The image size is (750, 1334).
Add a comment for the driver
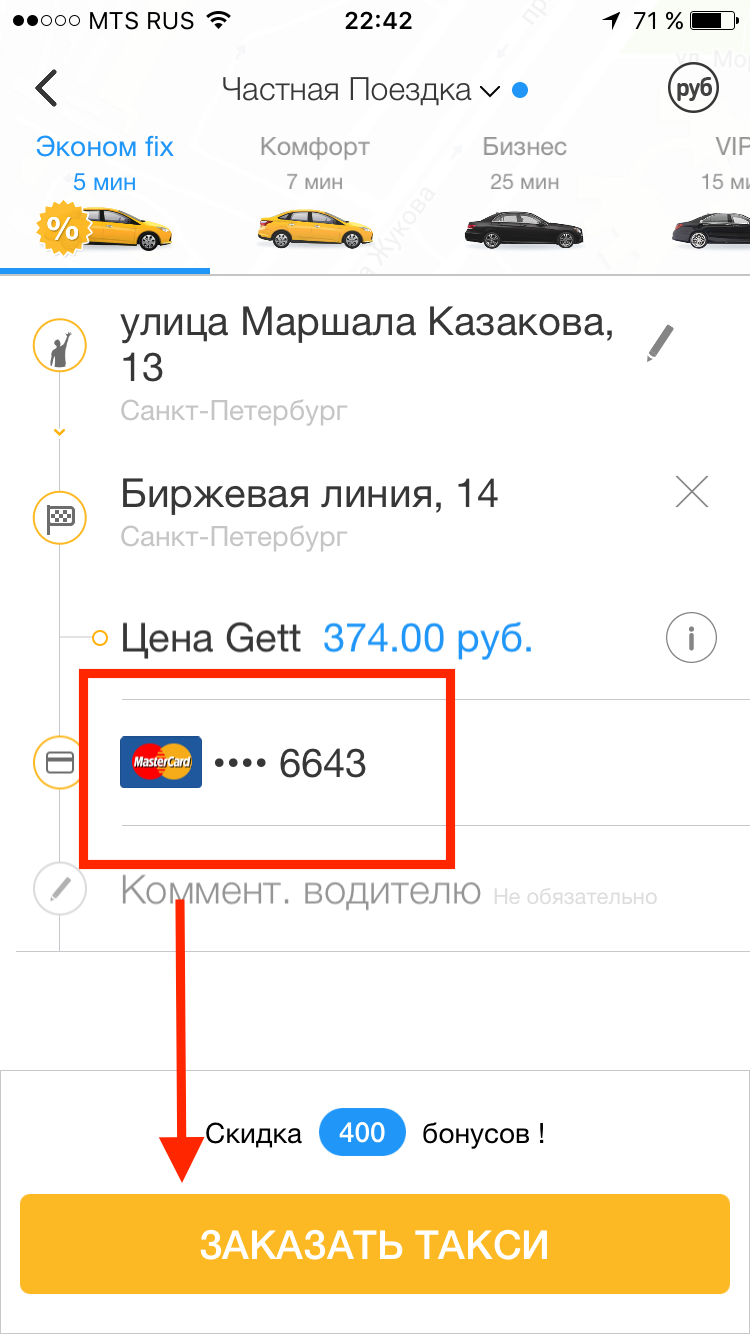[x=300, y=890]
